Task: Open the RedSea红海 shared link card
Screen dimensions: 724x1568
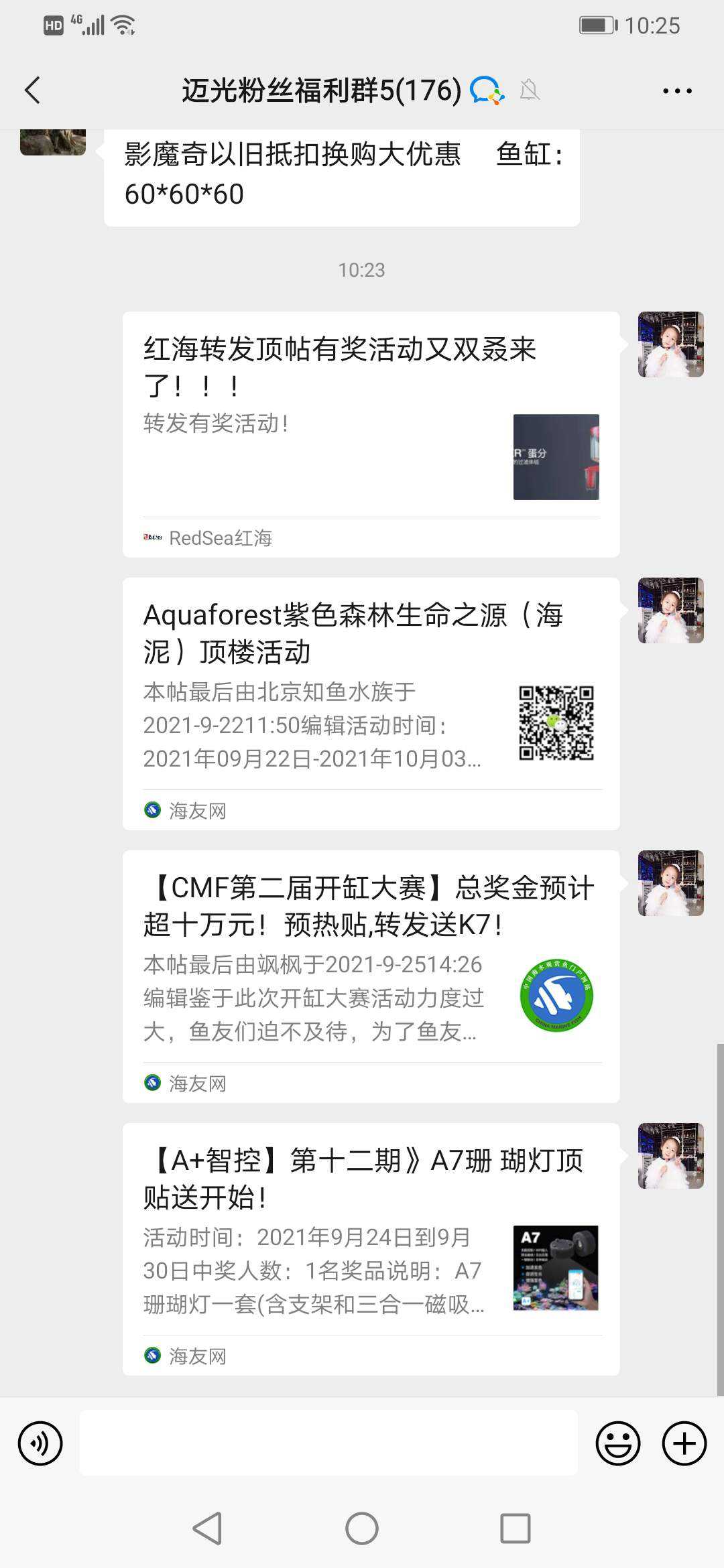Action: (371, 434)
